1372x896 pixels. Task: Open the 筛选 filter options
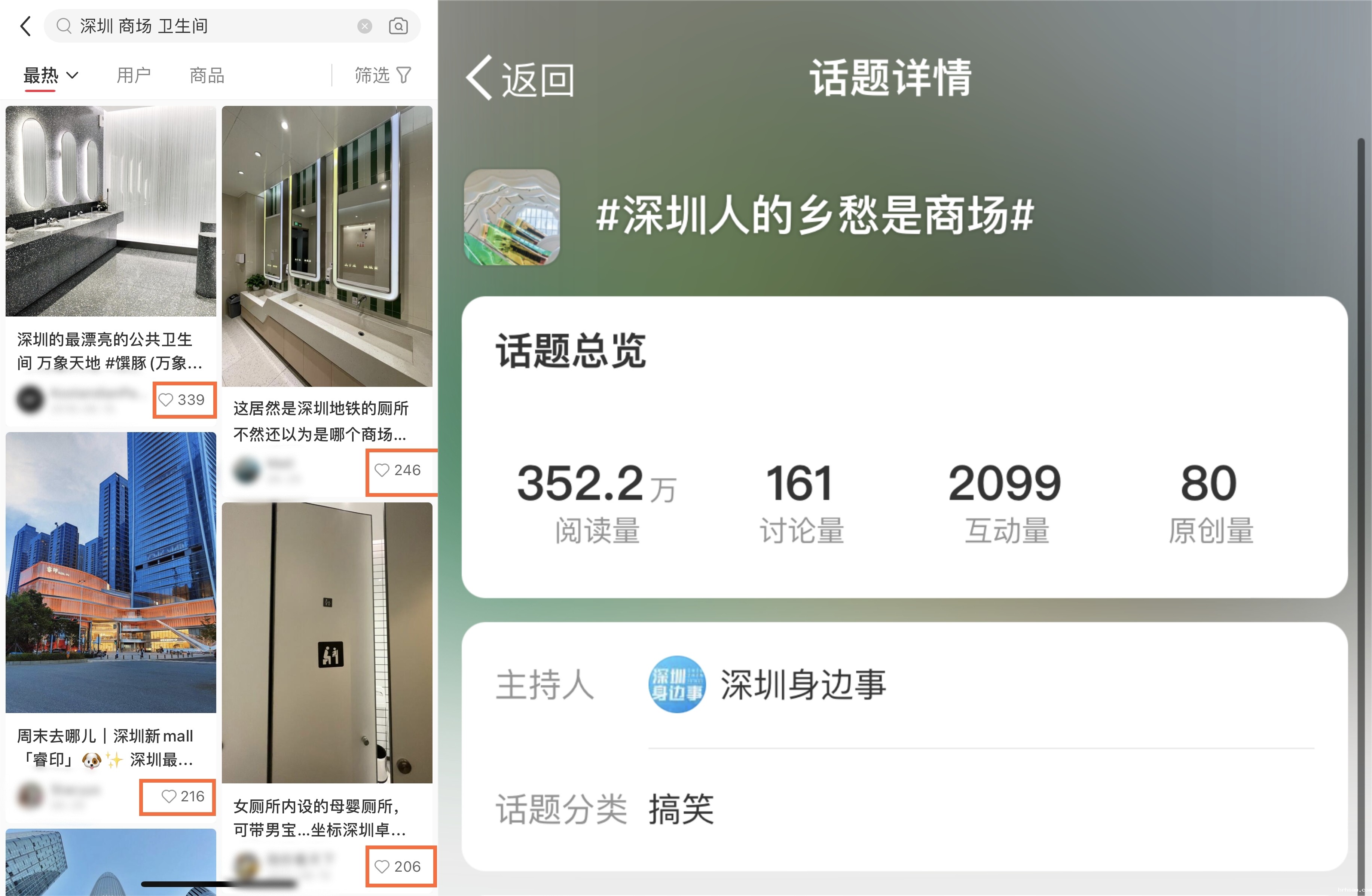[x=382, y=76]
